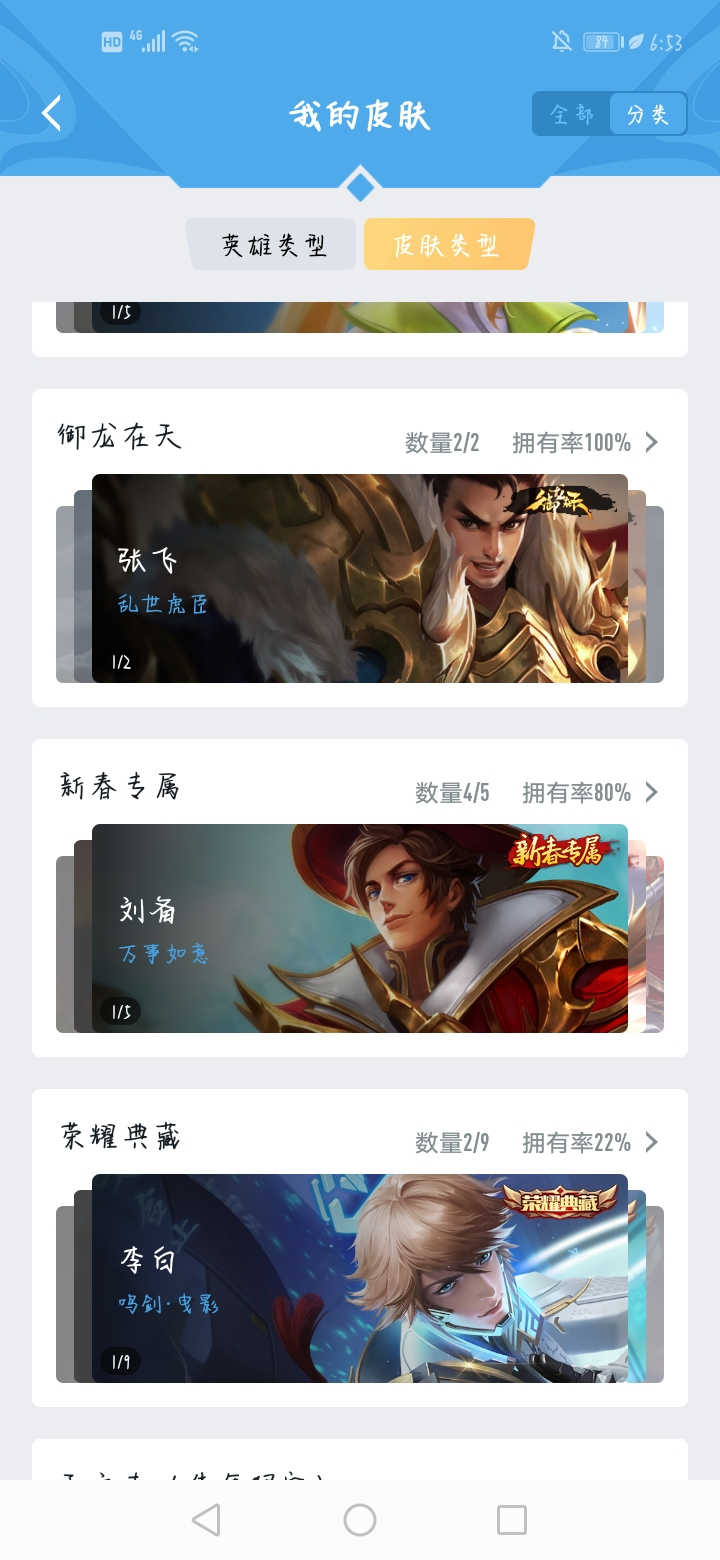
Task: Switch to the 全部 view
Action: point(572,114)
